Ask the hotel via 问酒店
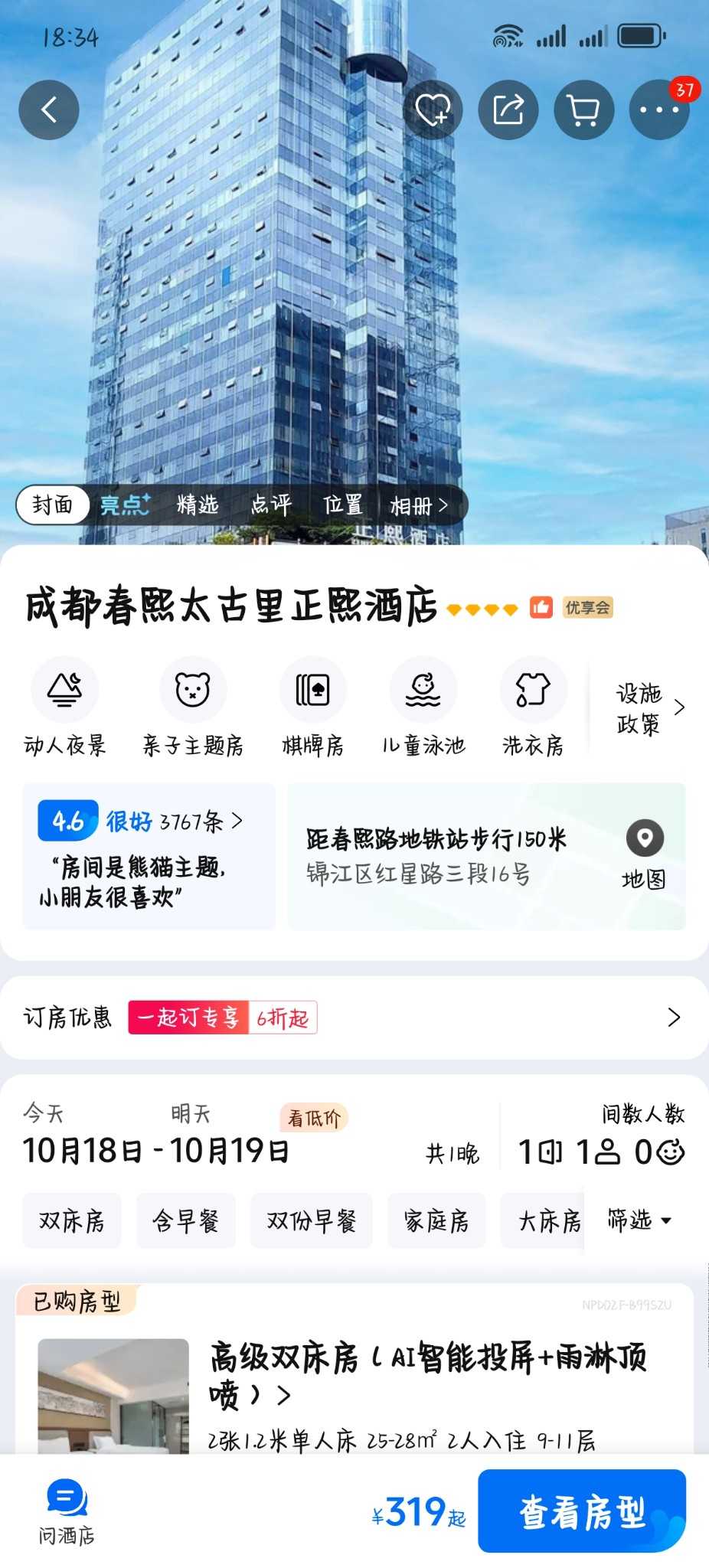The height and width of the screenshot is (1568, 709). click(67, 1512)
